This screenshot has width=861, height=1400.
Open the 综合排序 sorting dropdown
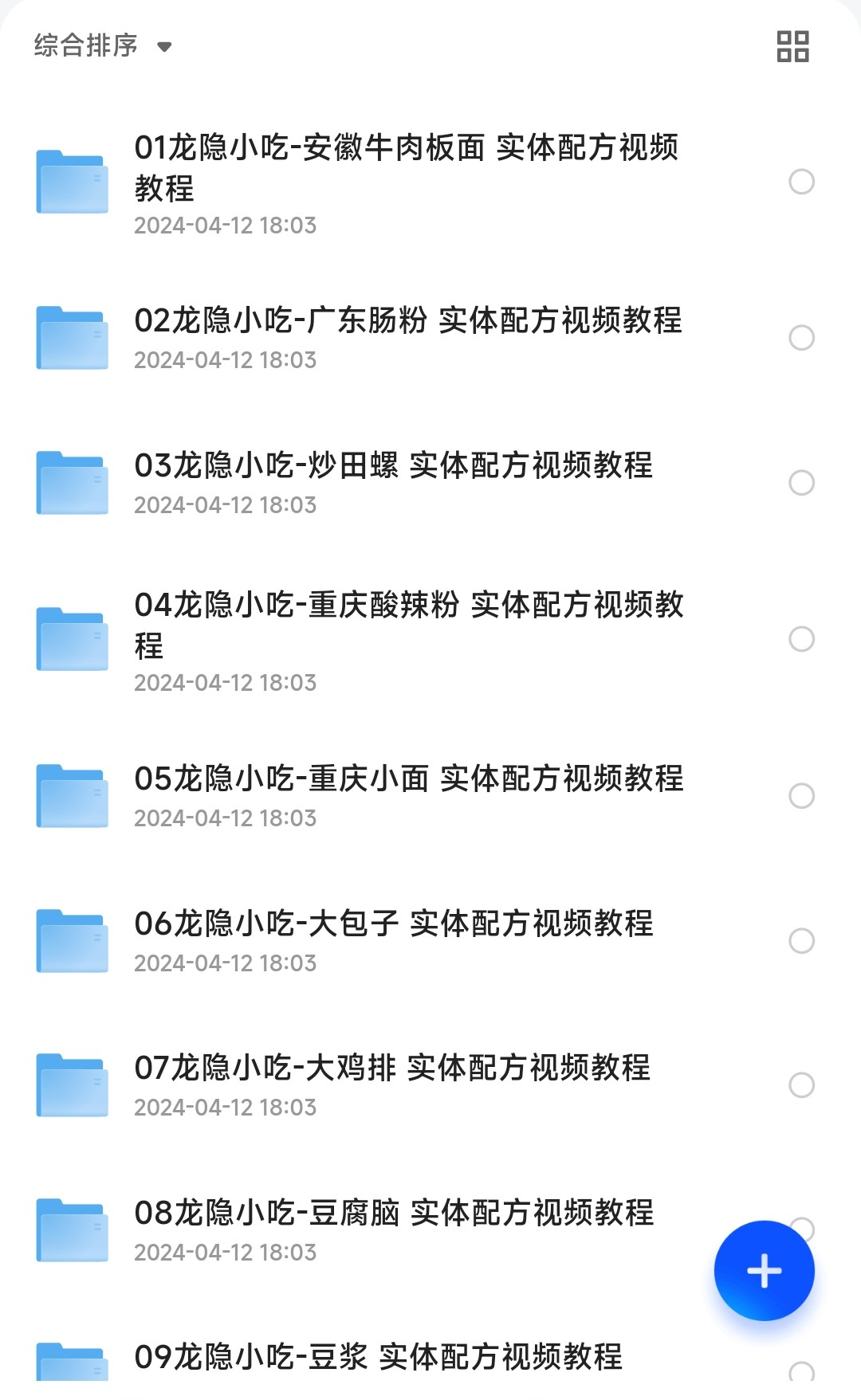(84, 45)
